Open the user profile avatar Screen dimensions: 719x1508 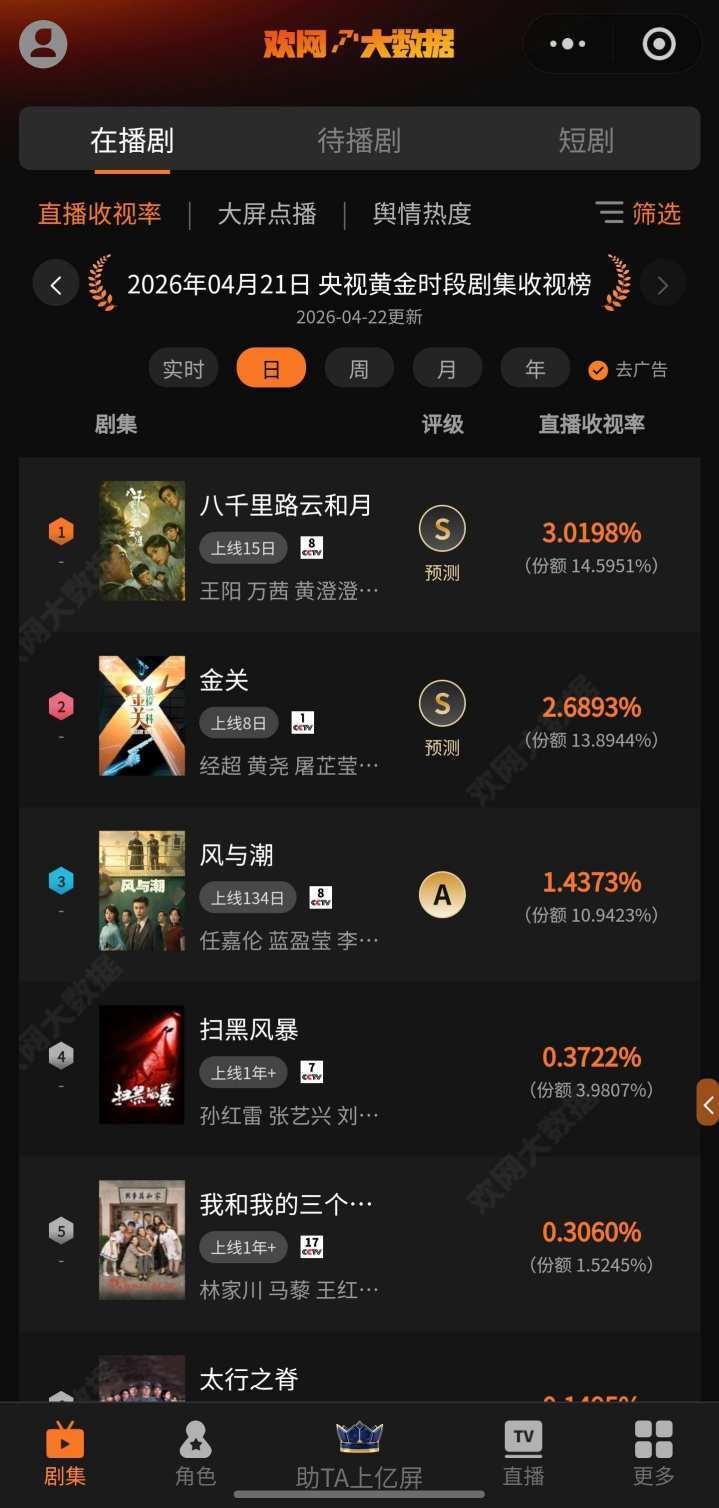[43, 44]
